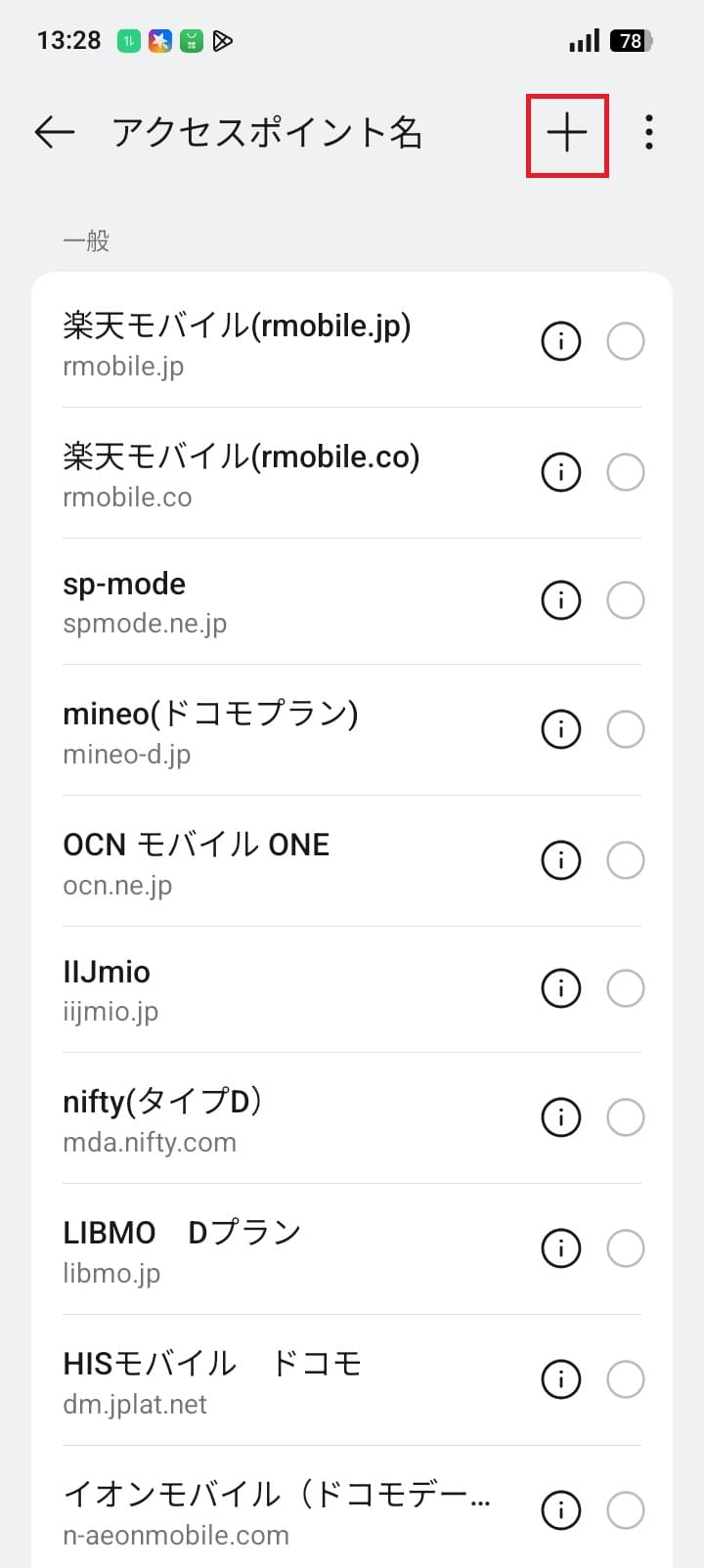Select the IIJmio APN radio button
704x1568 pixels.
coord(626,988)
